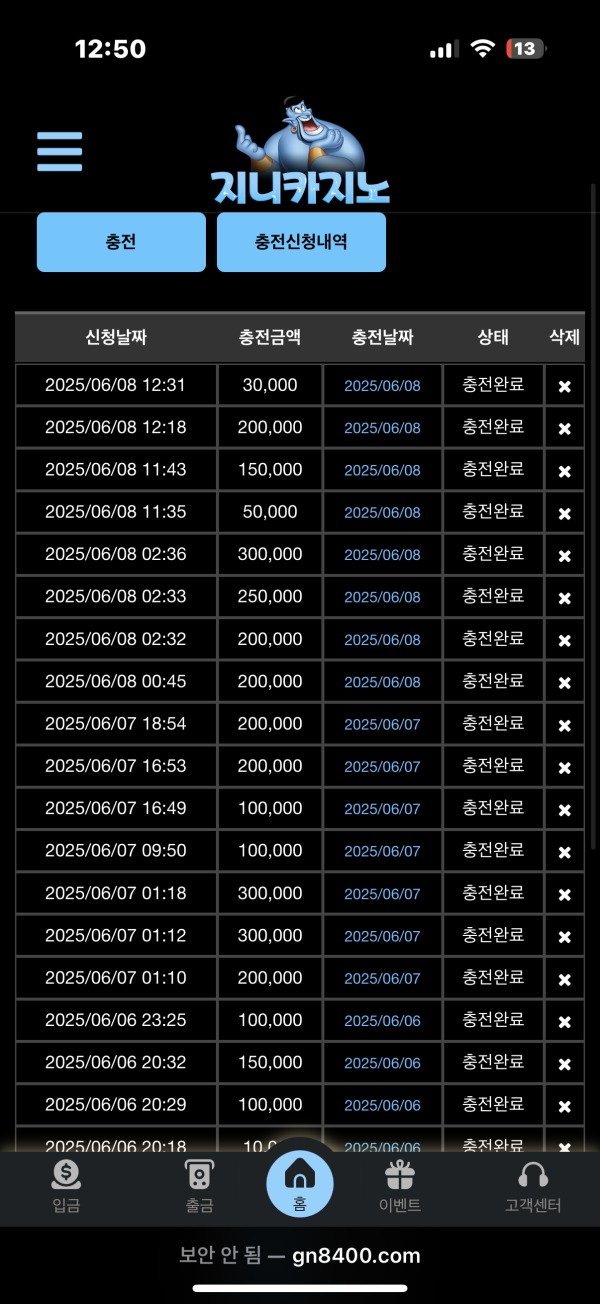Viewport: 600px width, 1304px height.
Task: Delete the 2025/06/08 00:45 row
Action: [x=564, y=682]
